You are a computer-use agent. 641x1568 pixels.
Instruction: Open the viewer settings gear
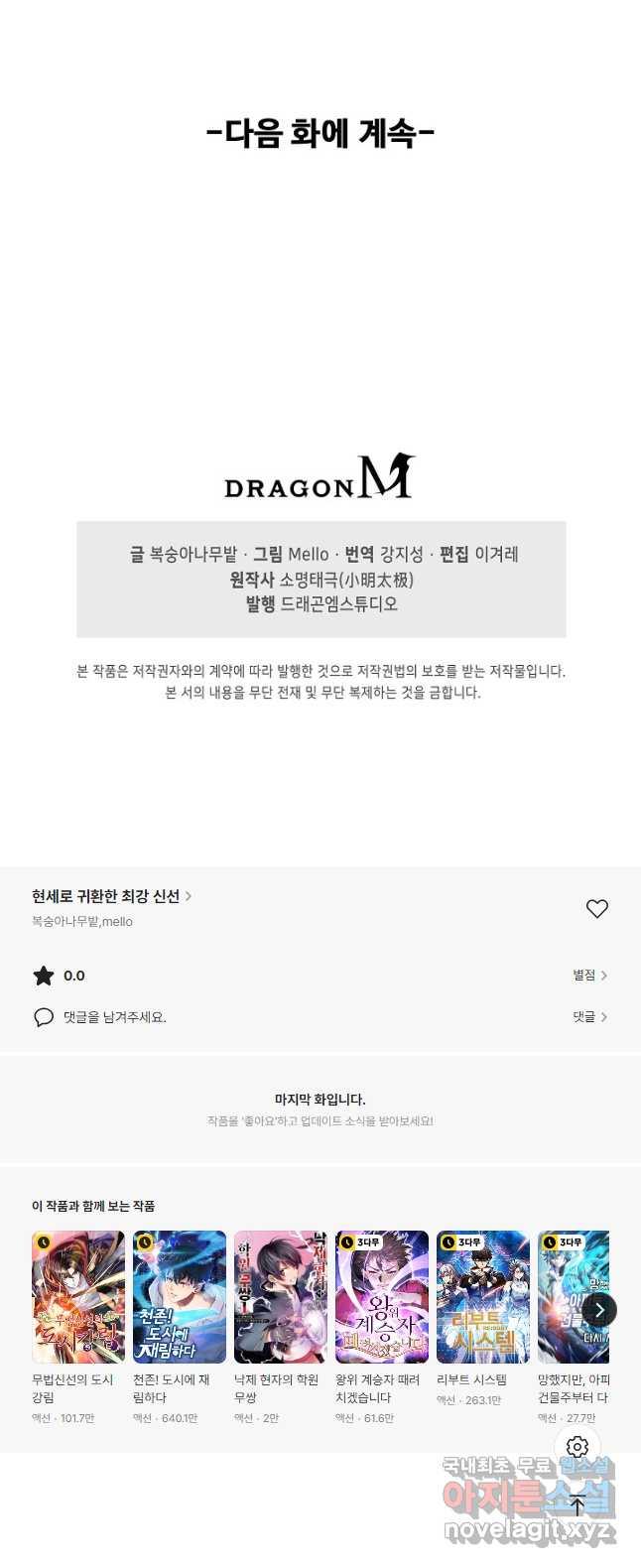coord(577,1447)
